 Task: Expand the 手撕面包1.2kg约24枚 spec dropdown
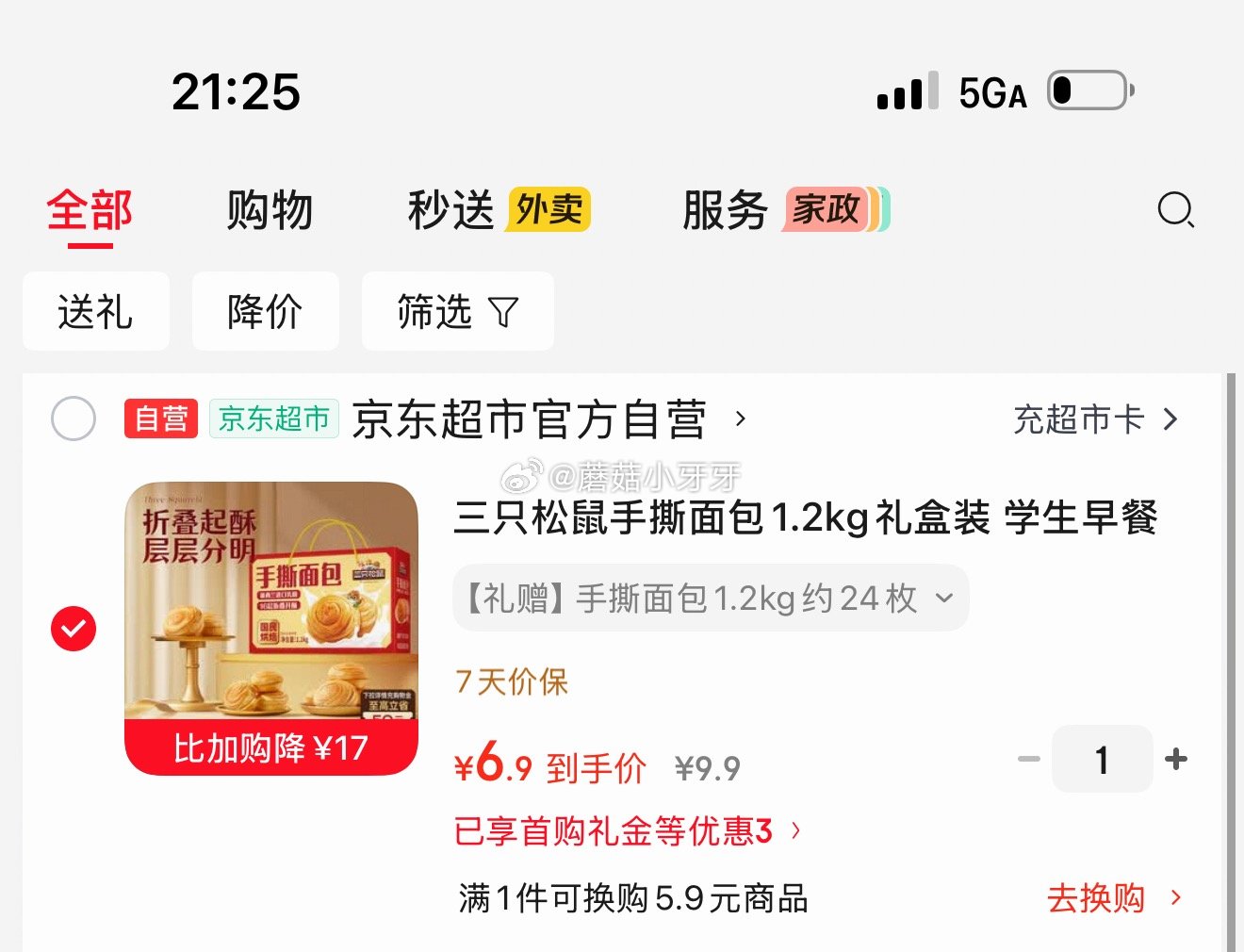pos(711,599)
